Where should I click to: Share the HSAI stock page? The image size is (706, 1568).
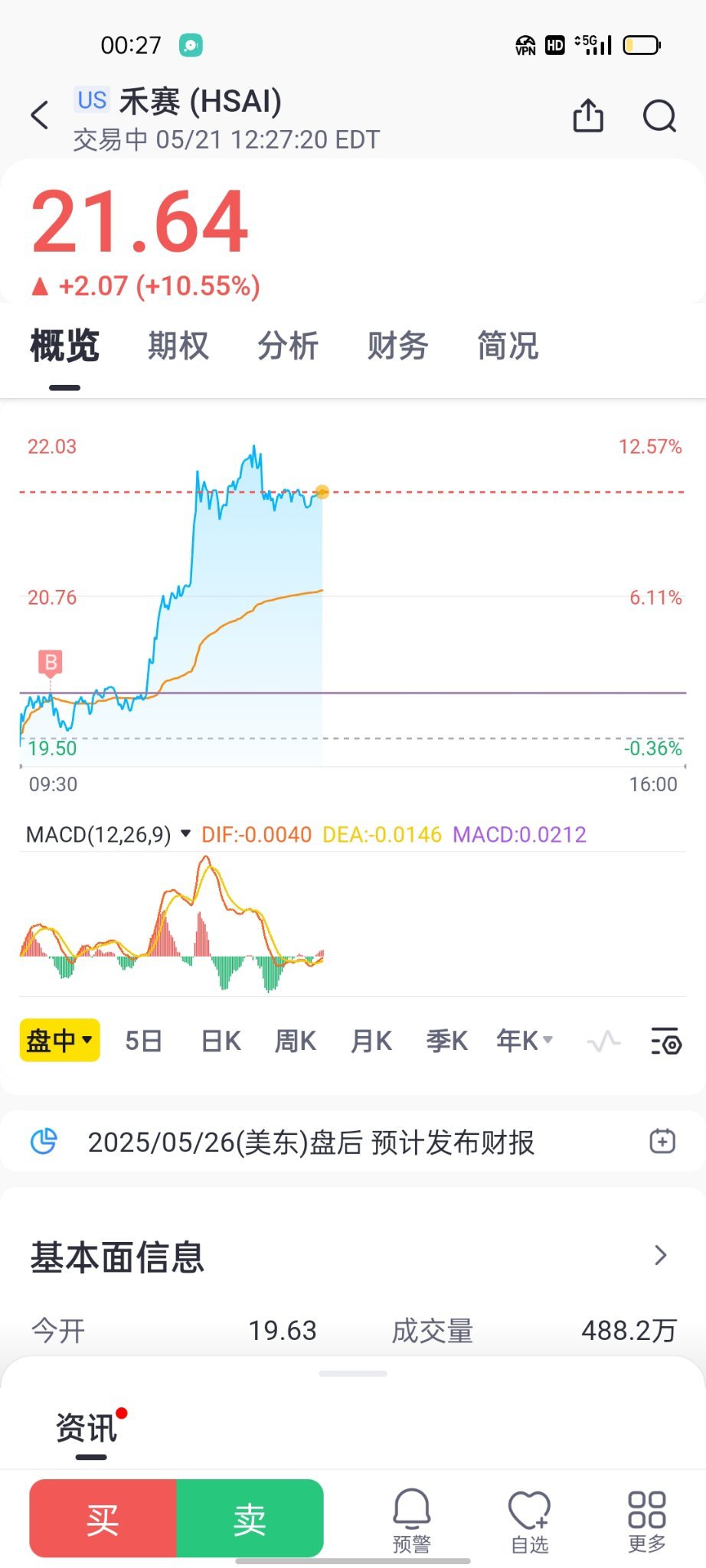(x=588, y=116)
